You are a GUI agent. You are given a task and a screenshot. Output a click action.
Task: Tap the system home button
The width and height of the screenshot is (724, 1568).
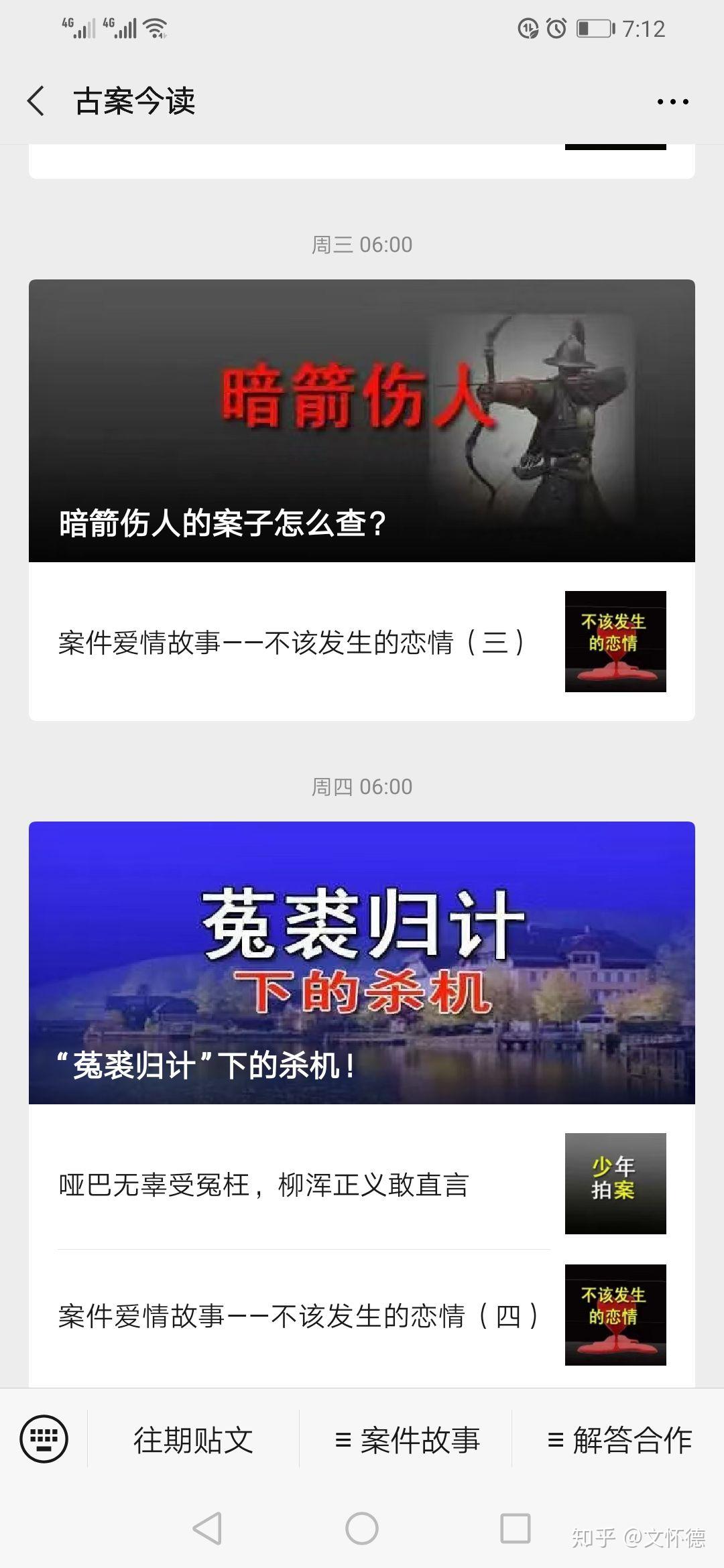pos(362,1529)
